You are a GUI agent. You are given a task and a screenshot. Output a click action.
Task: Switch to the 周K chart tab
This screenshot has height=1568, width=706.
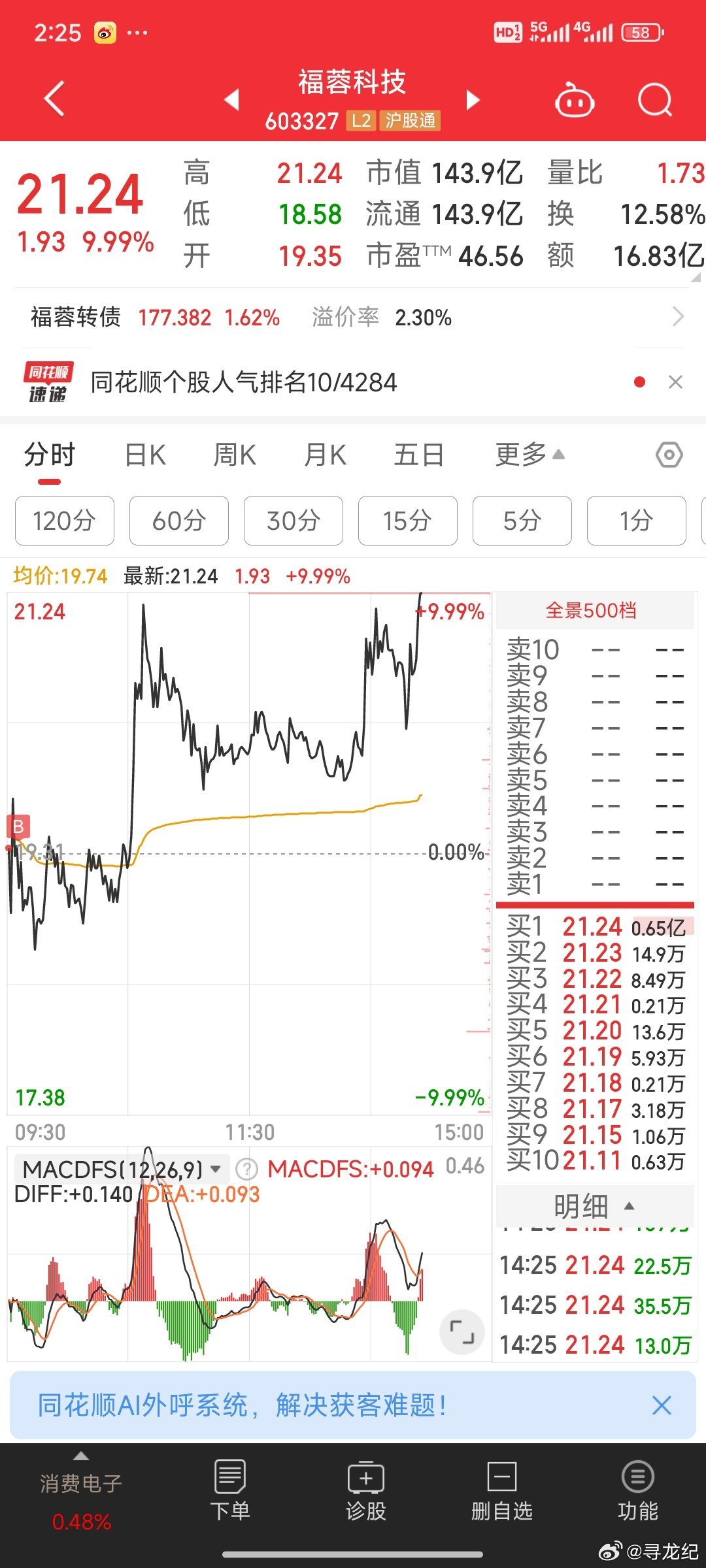coord(235,455)
